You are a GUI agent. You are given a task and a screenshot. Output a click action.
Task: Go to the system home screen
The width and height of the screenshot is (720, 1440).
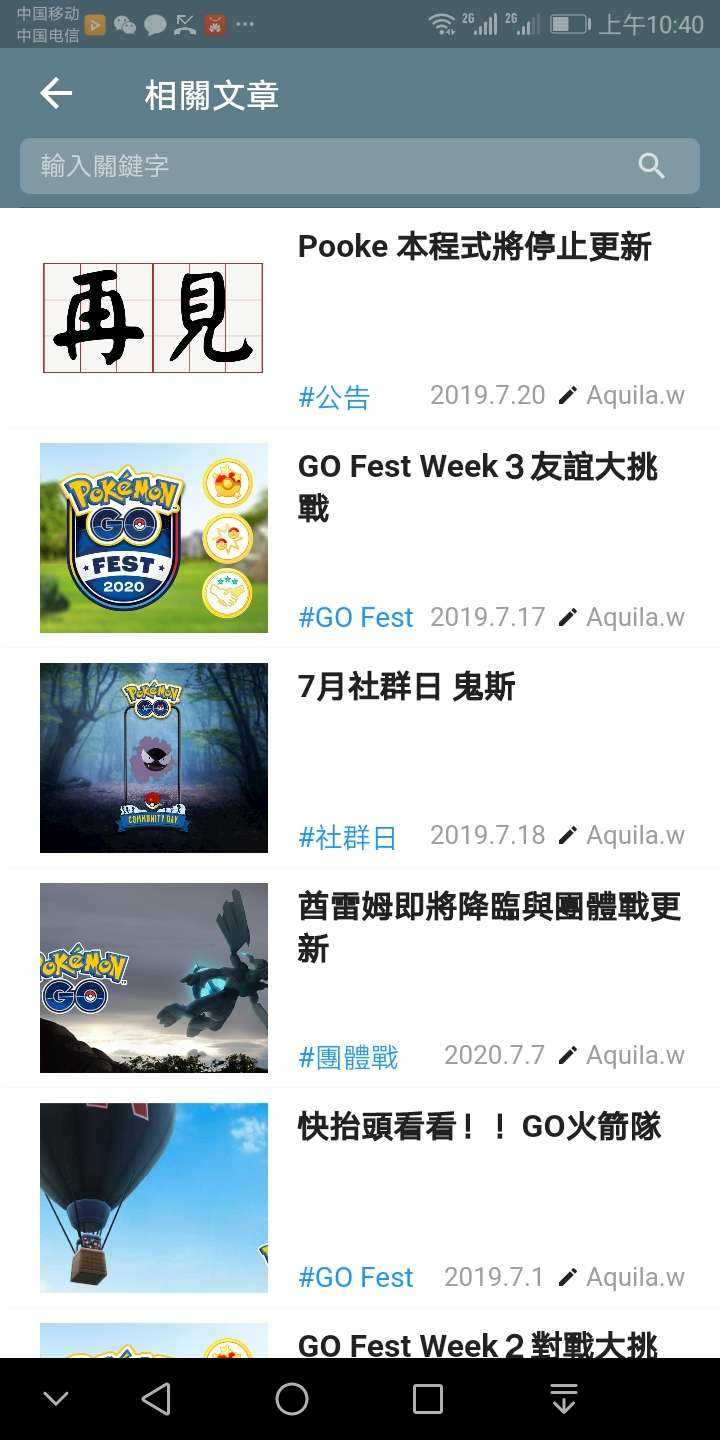292,1399
